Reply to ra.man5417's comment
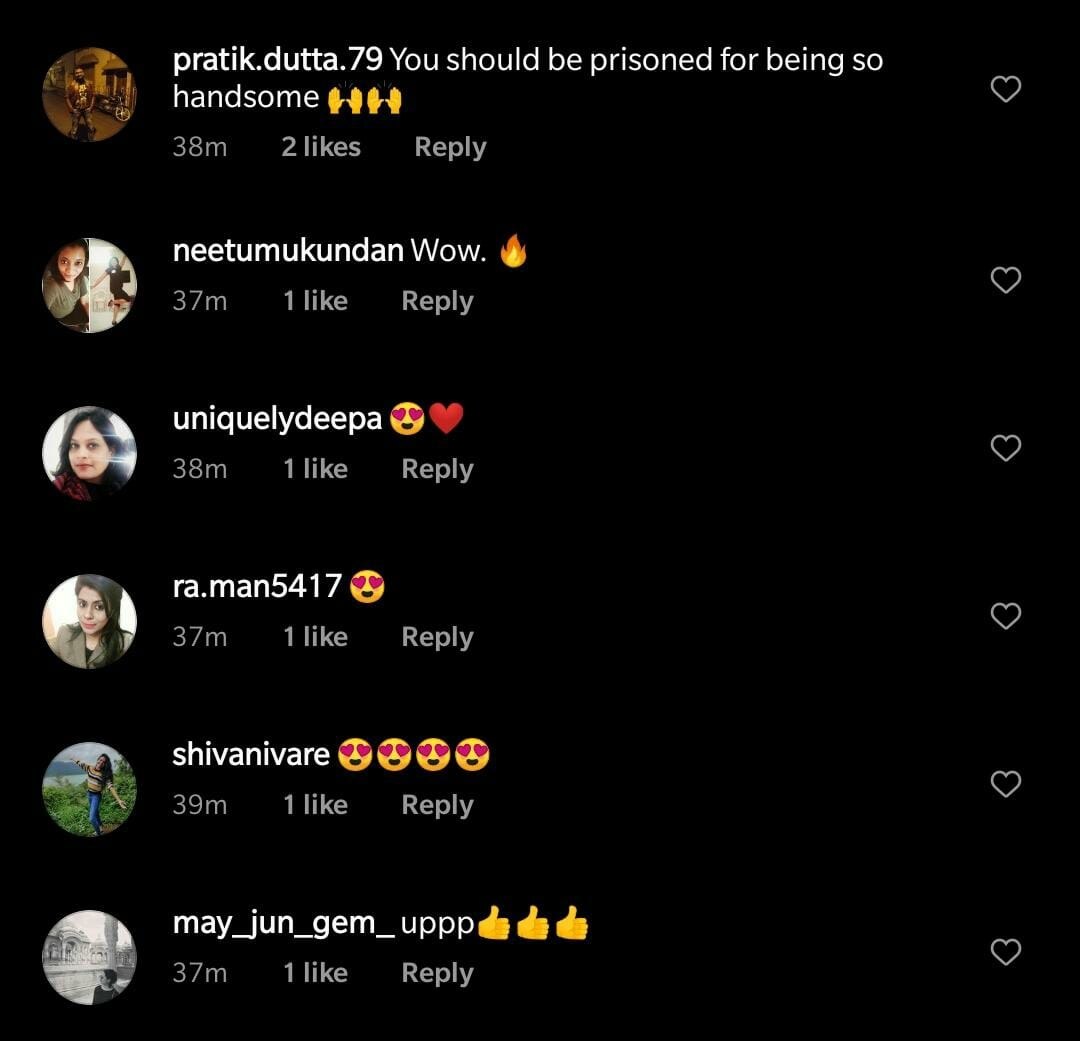Screen dimensions: 1080x1041 tap(437, 637)
